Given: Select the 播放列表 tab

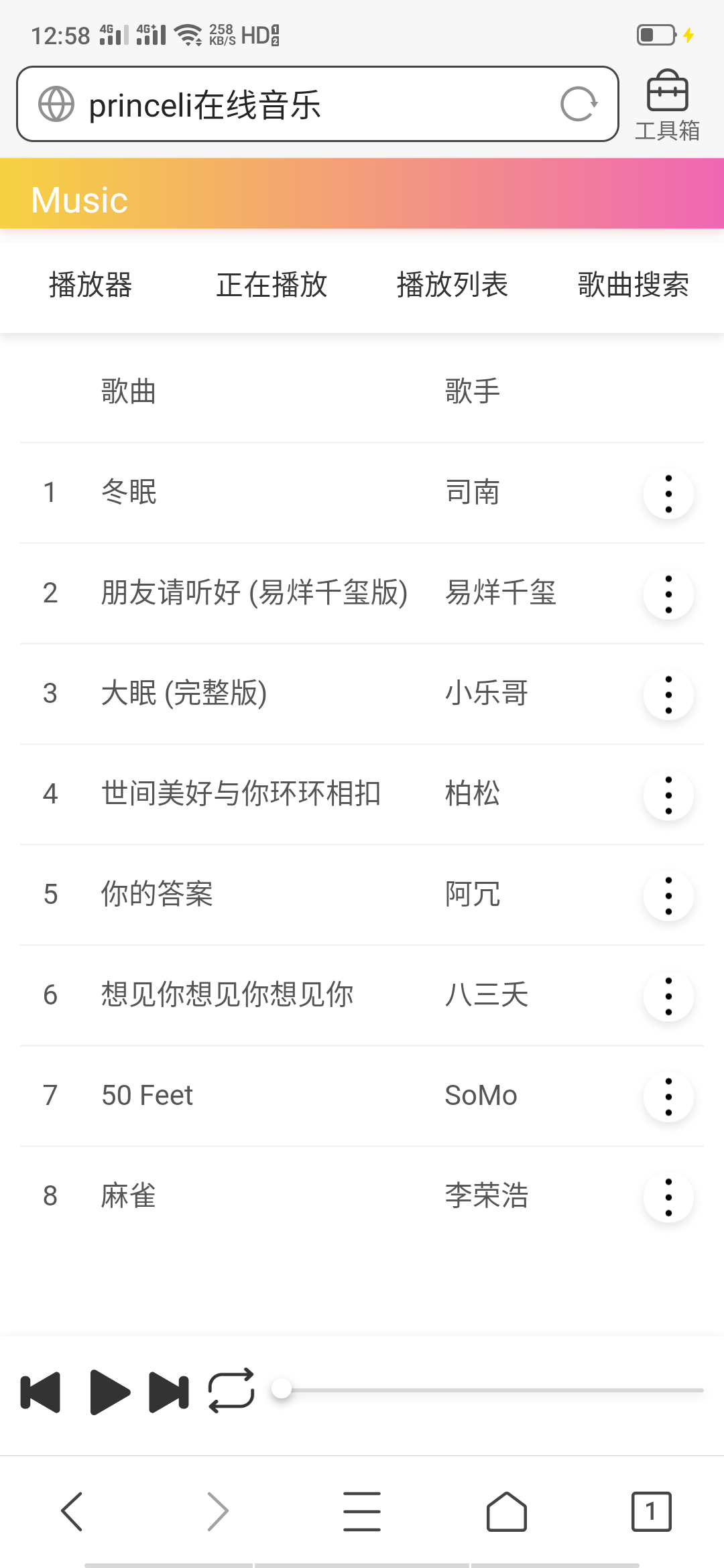Looking at the screenshot, I should 452,285.
